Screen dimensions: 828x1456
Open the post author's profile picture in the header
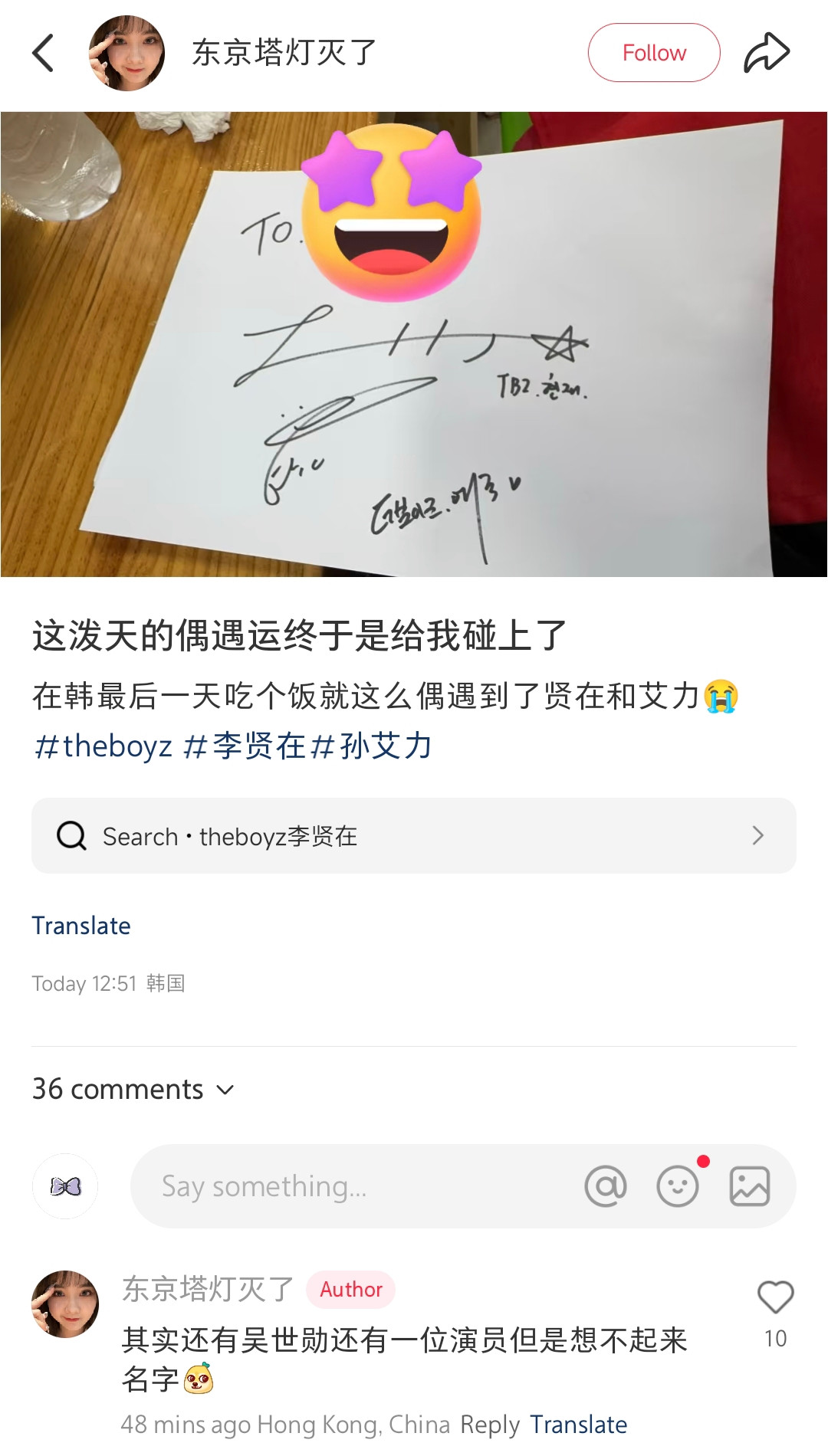(127, 53)
